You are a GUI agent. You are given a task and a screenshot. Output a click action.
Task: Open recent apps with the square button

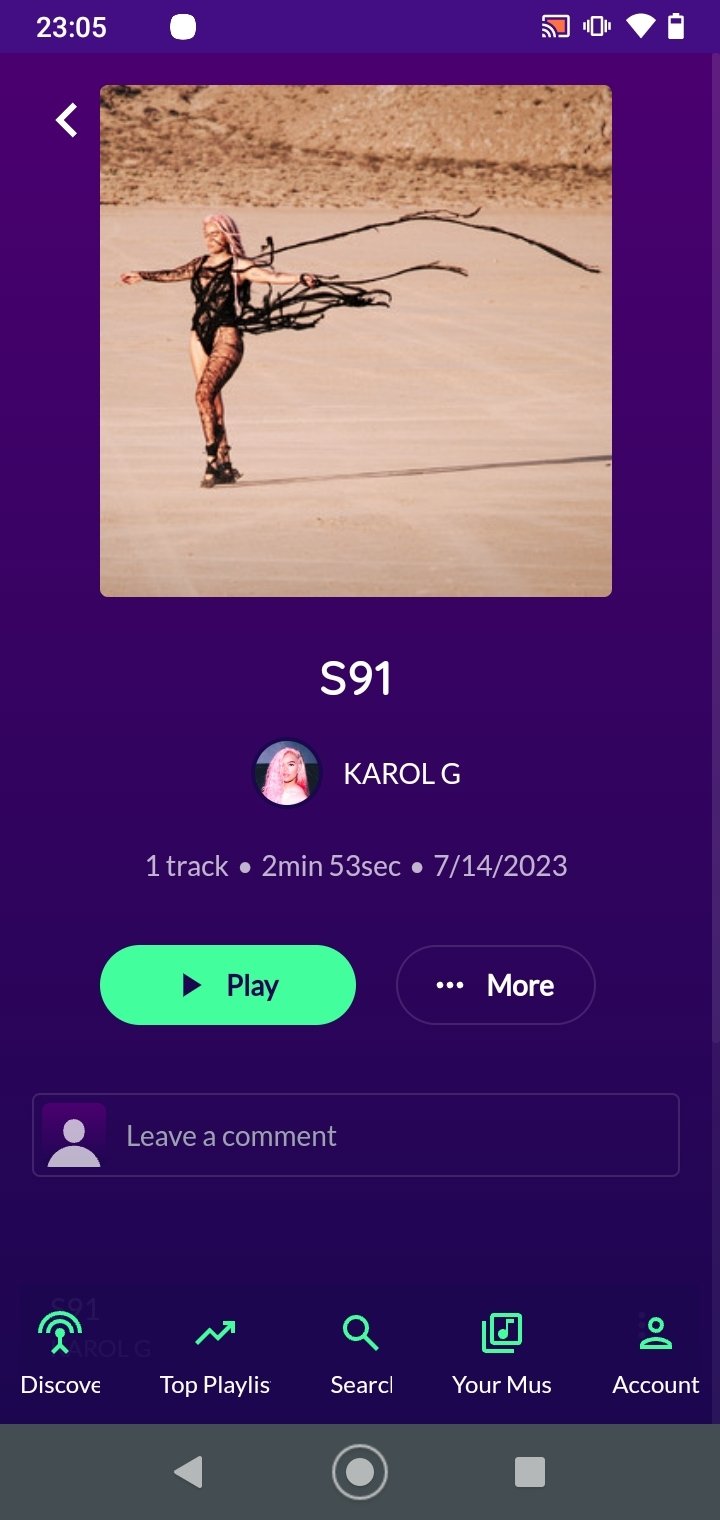pos(530,1472)
